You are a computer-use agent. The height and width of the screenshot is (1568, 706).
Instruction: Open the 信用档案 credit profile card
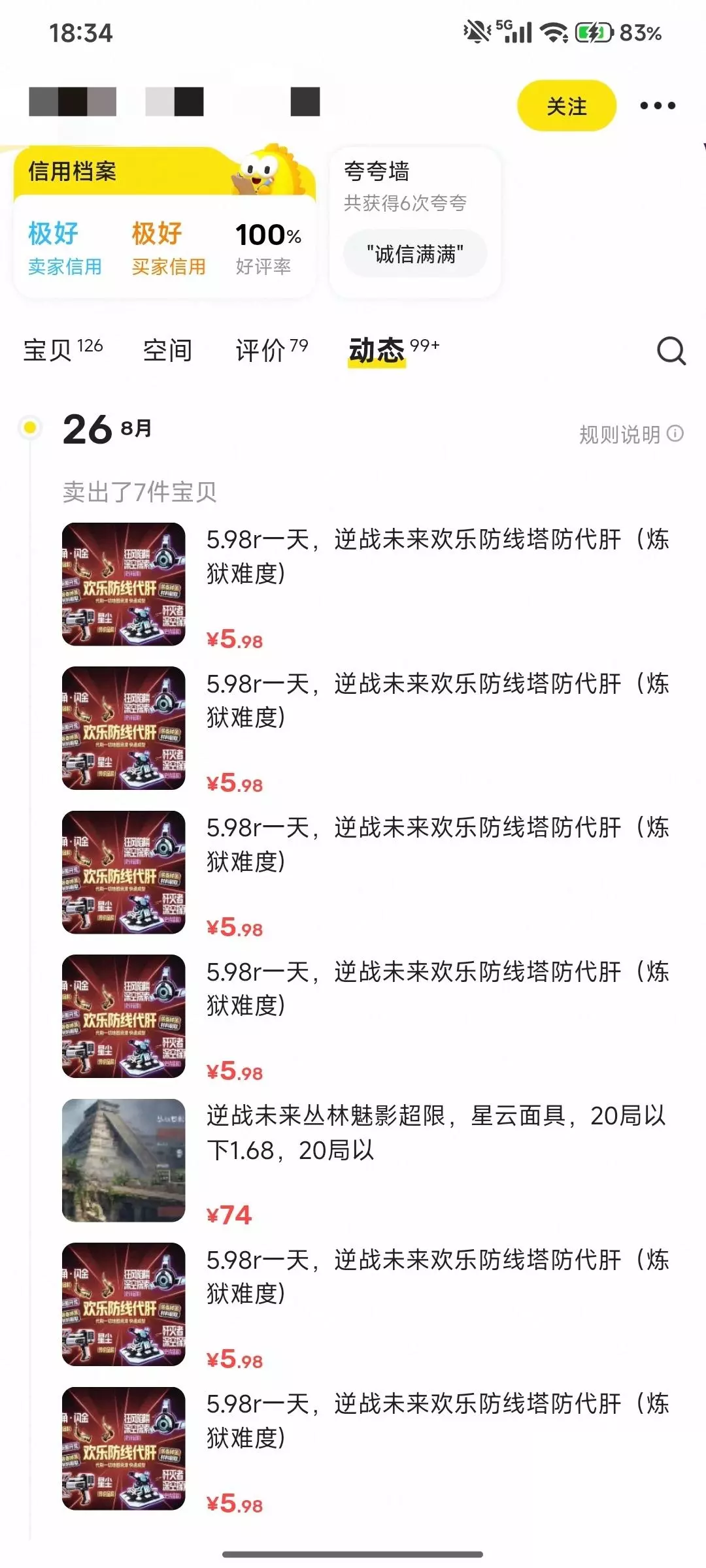click(x=164, y=222)
